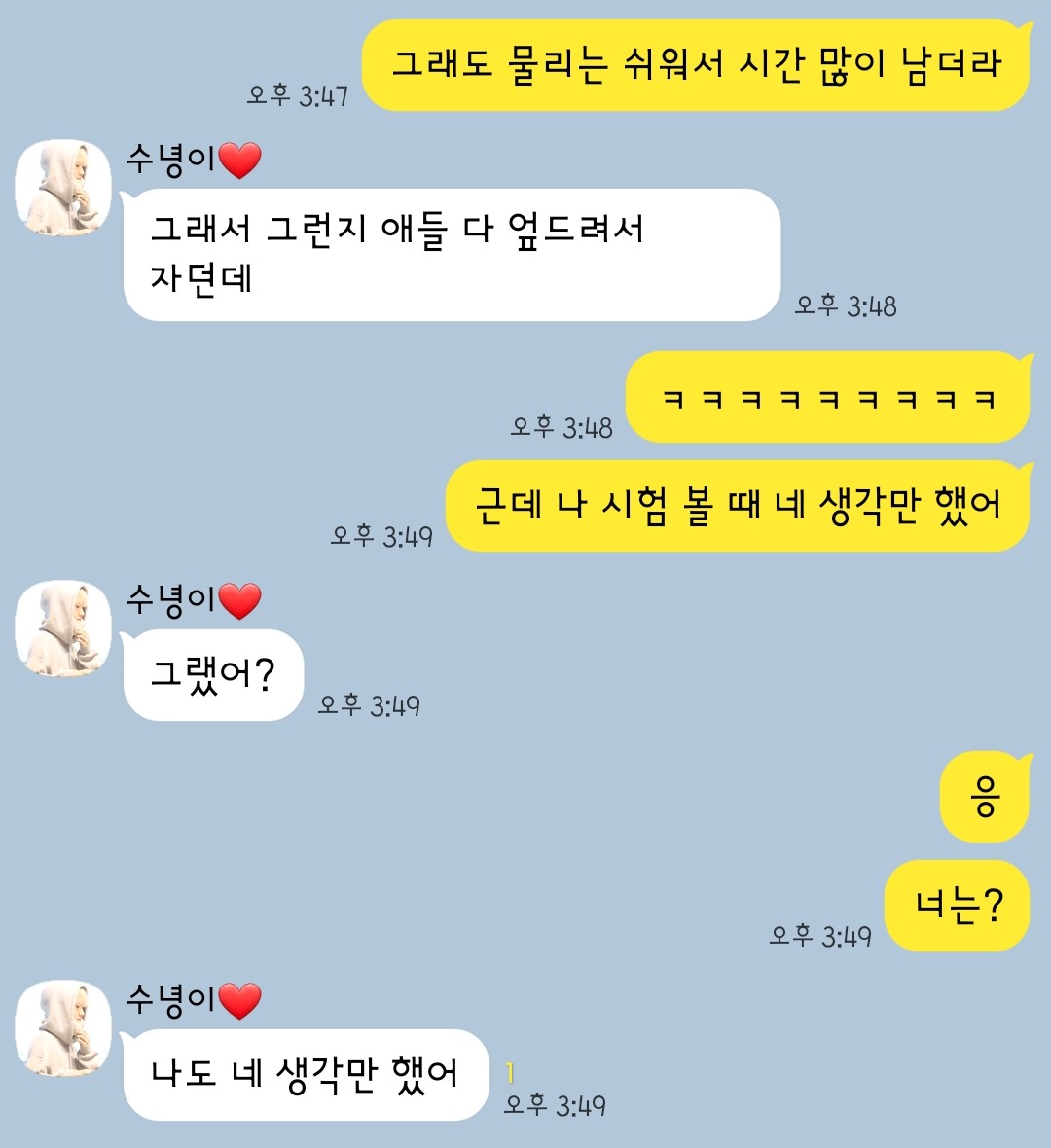The height and width of the screenshot is (1148, 1051).
Task: Open 수녕이's profile photo above the '그랬어?' message
Action: coord(63,628)
